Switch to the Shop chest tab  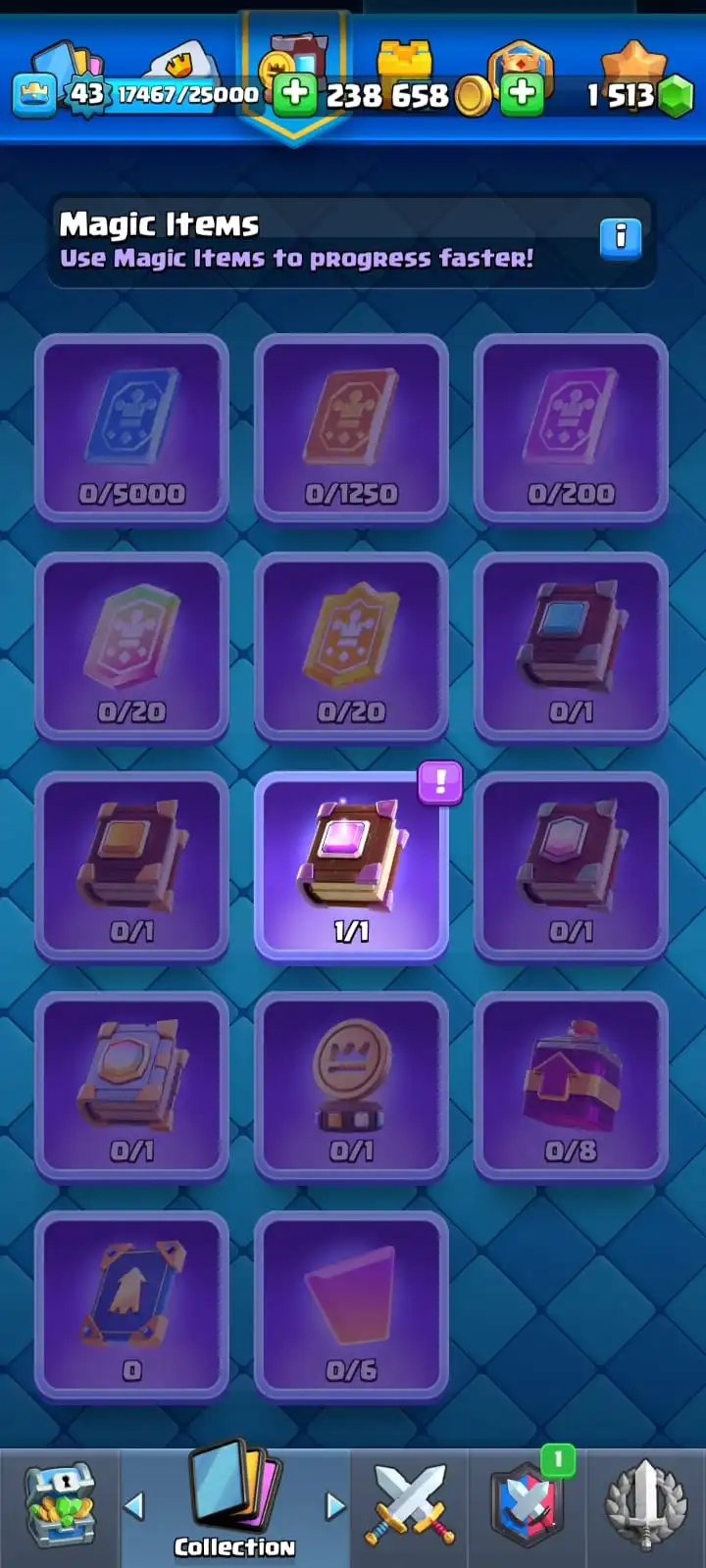[59, 1506]
